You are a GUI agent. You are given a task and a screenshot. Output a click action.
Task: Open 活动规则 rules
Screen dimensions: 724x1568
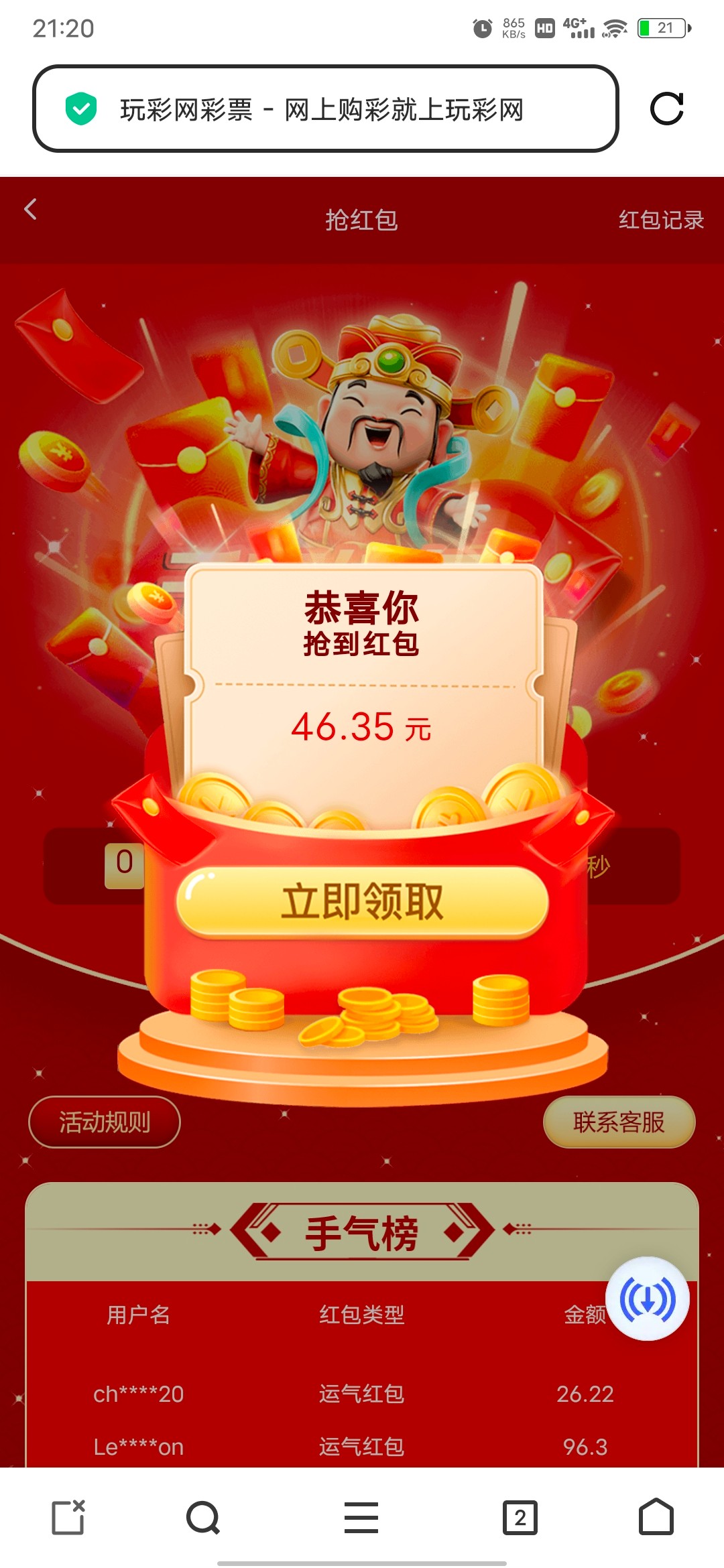pyautogui.click(x=105, y=1122)
